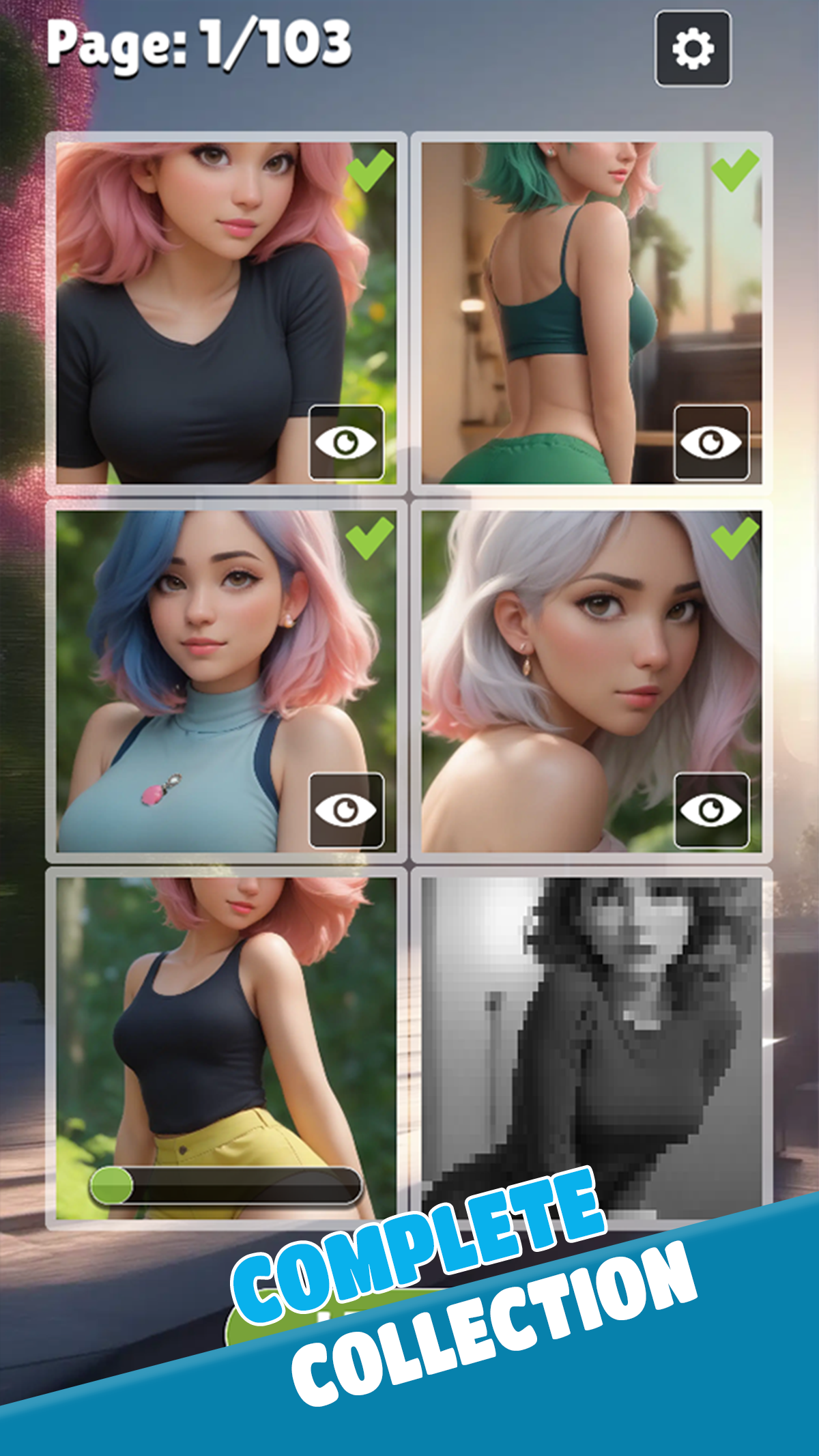Tap the eye icon on the blue-and-pink hair tile
The image size is (819, 1456).
(347, 810)
